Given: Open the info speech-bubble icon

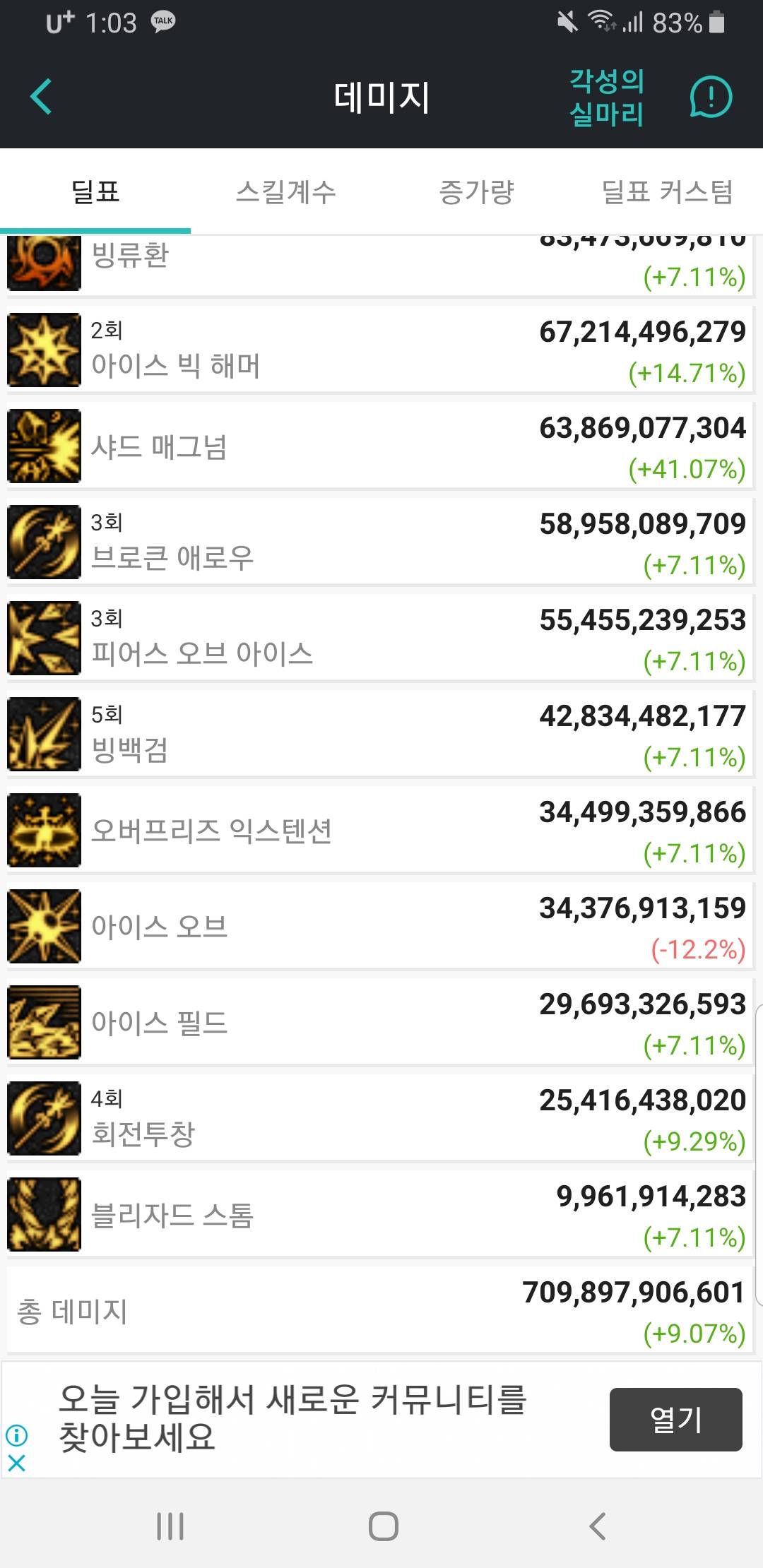Looking at the screenshot, I should click(710, 97).
